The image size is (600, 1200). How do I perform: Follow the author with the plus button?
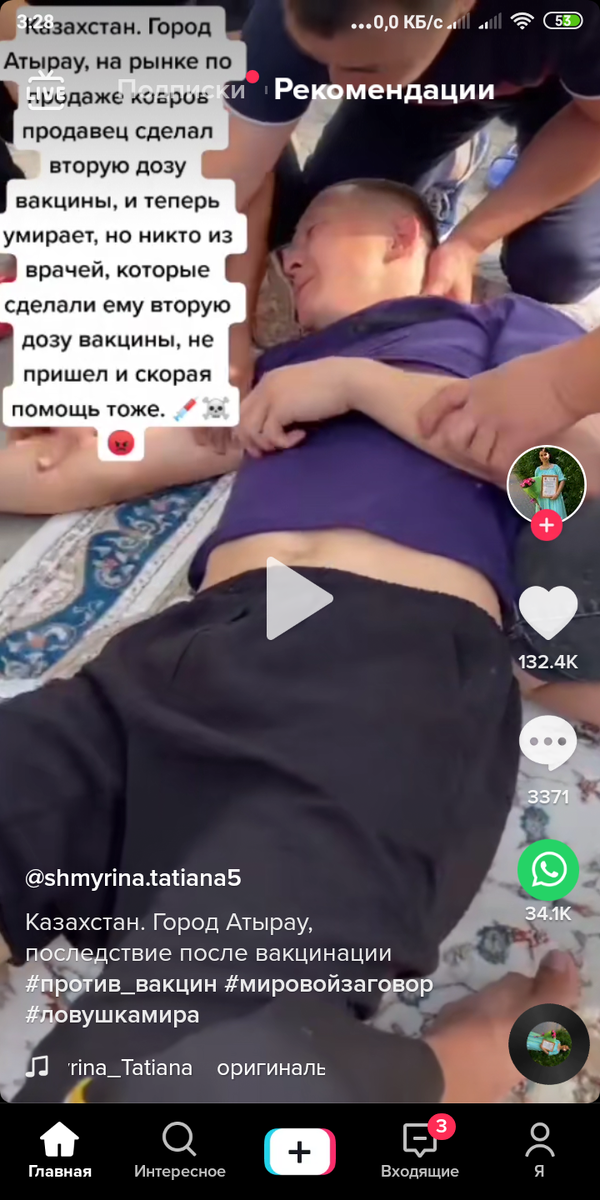tap(546, 525)
